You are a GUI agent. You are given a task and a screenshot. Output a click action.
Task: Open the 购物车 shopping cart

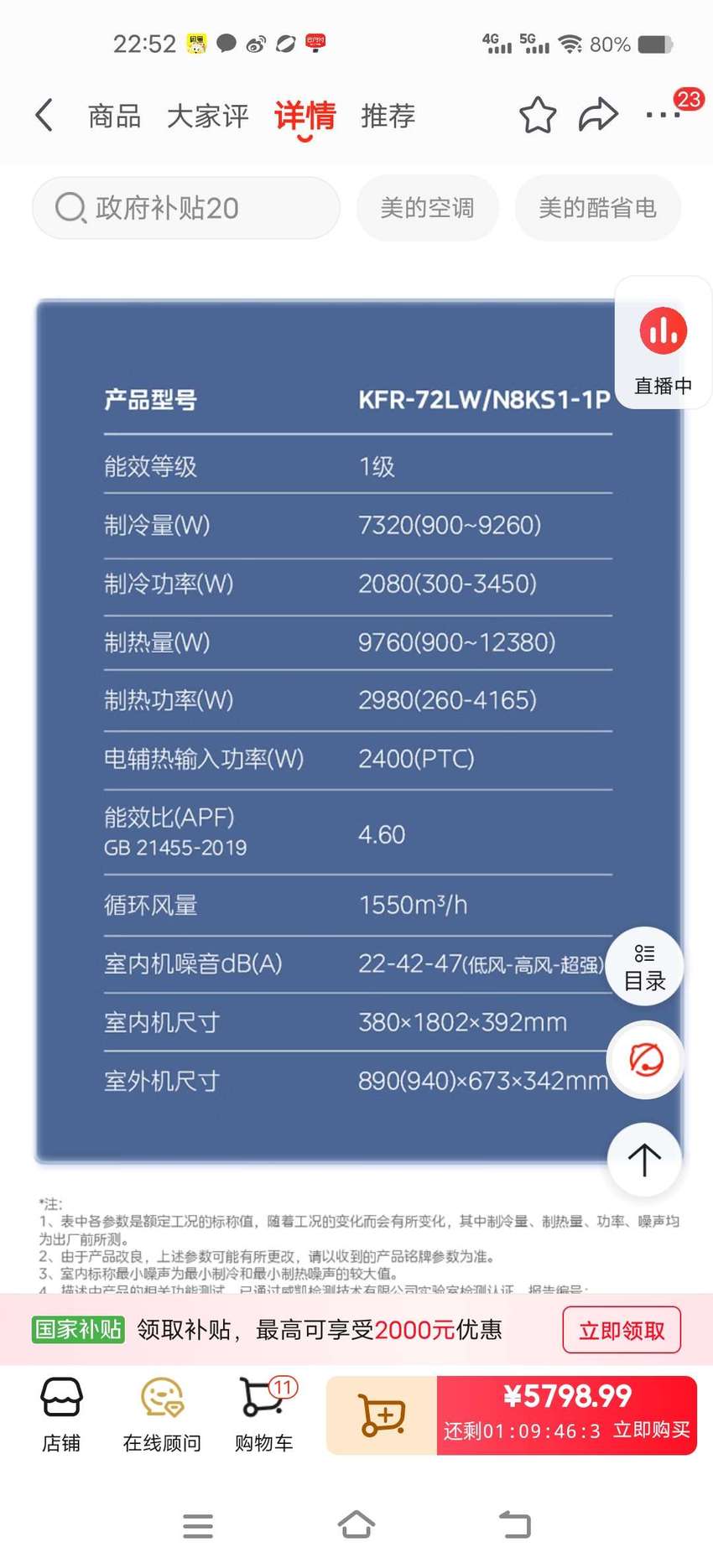click(x=264, y=1415)
